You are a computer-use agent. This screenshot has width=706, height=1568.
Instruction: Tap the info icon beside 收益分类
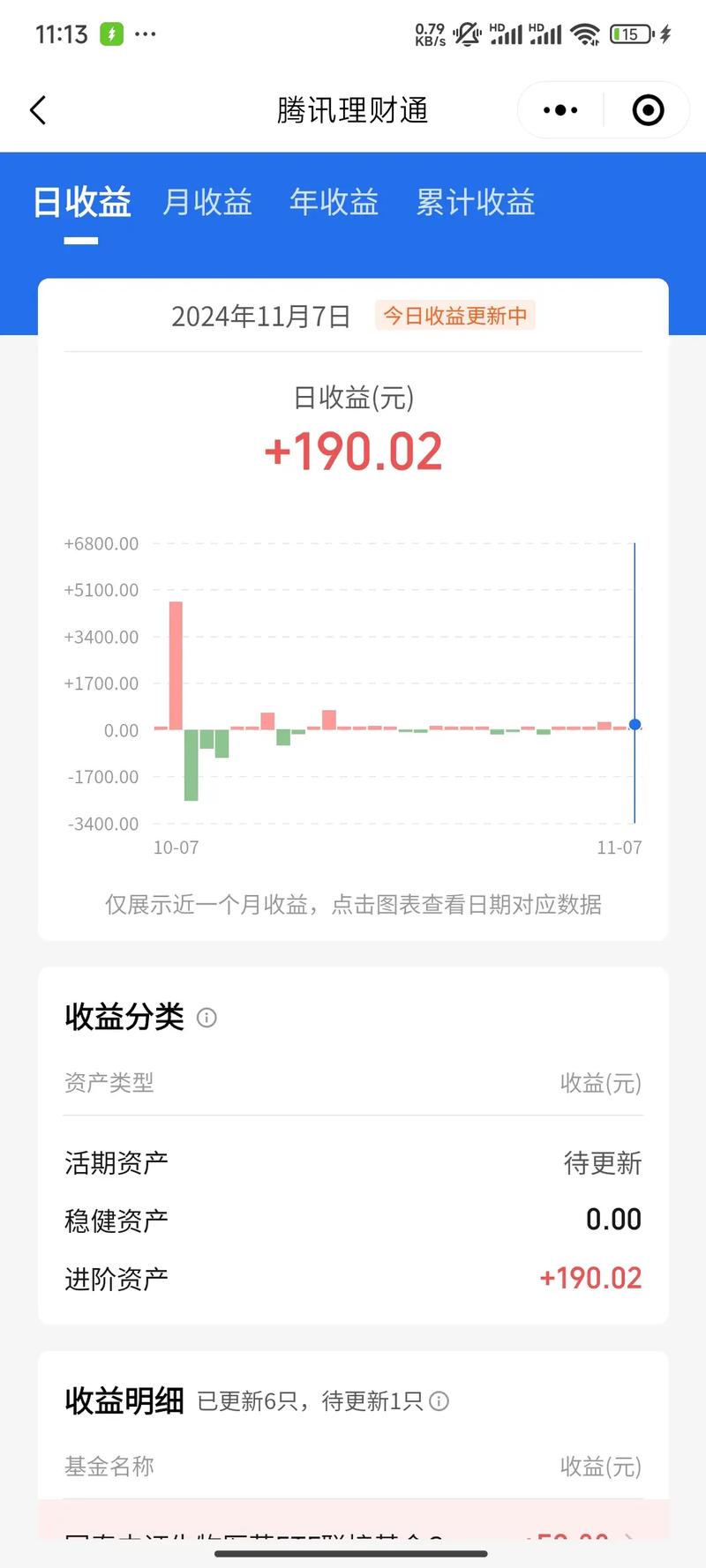click(206, 1018)
